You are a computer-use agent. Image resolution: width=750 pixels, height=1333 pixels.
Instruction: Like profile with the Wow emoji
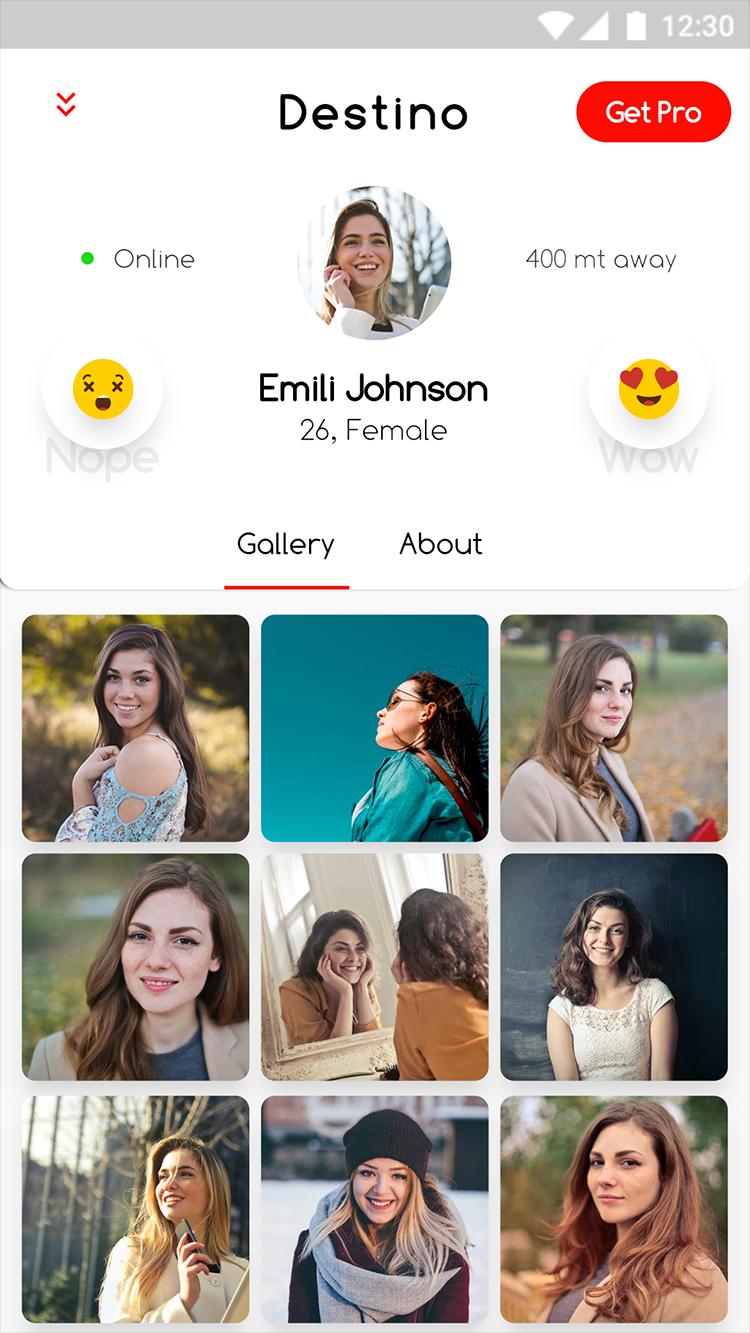tap(648, 390)
